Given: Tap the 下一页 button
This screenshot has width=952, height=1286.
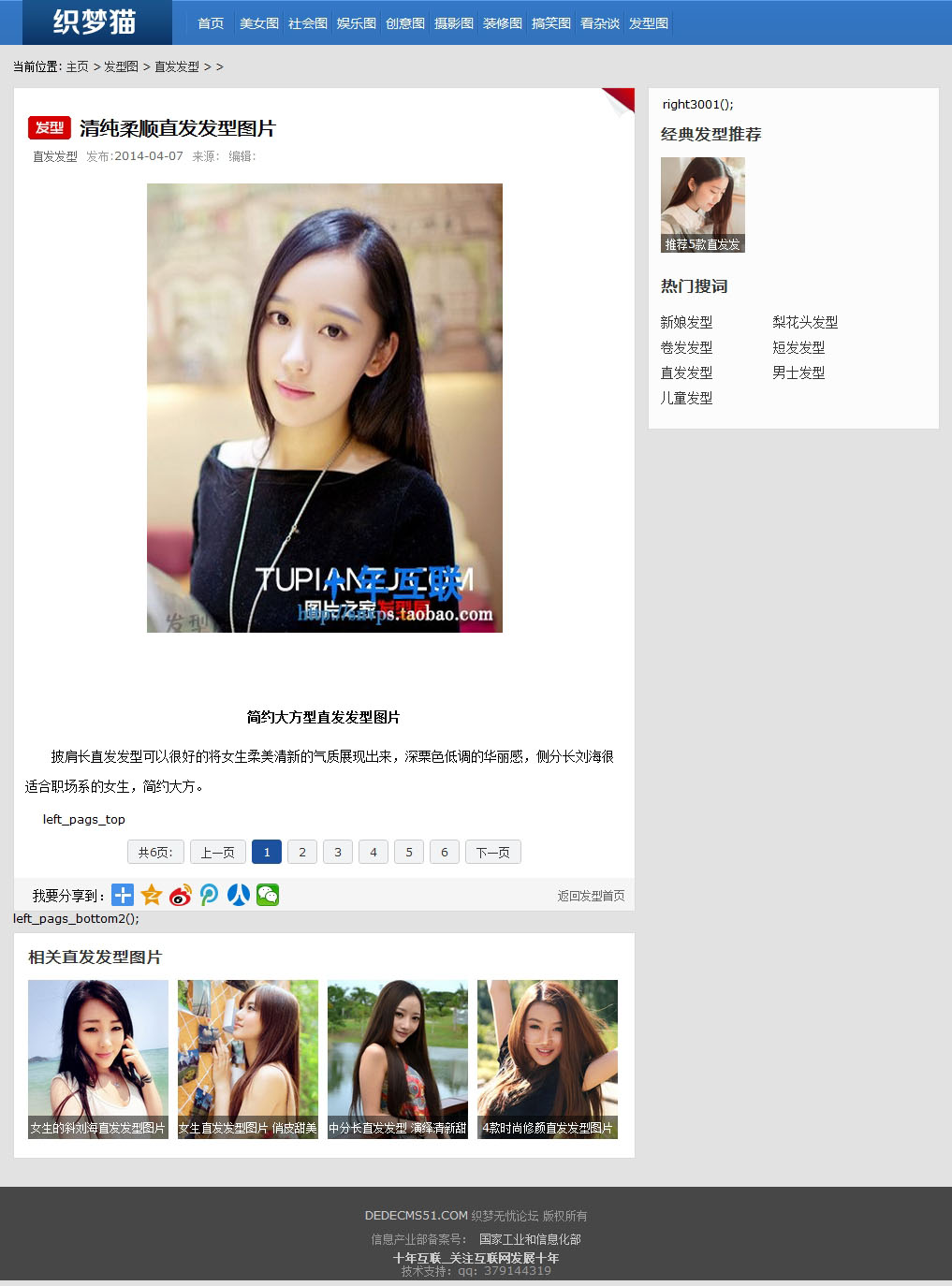Looking at the screenshot, I should pyautogui.click(x=492, y=852).
